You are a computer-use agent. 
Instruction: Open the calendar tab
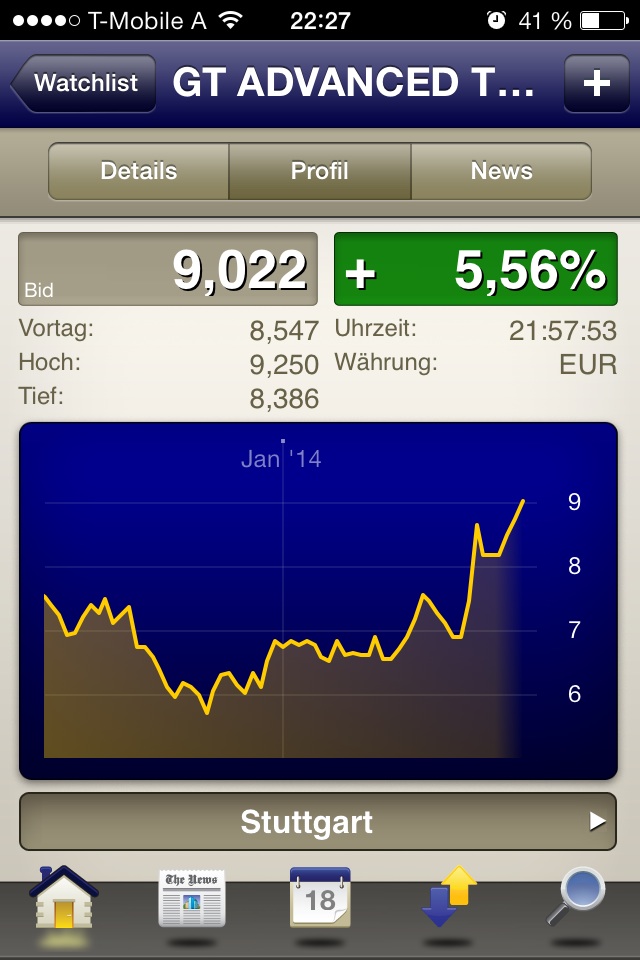coord(319,899)
